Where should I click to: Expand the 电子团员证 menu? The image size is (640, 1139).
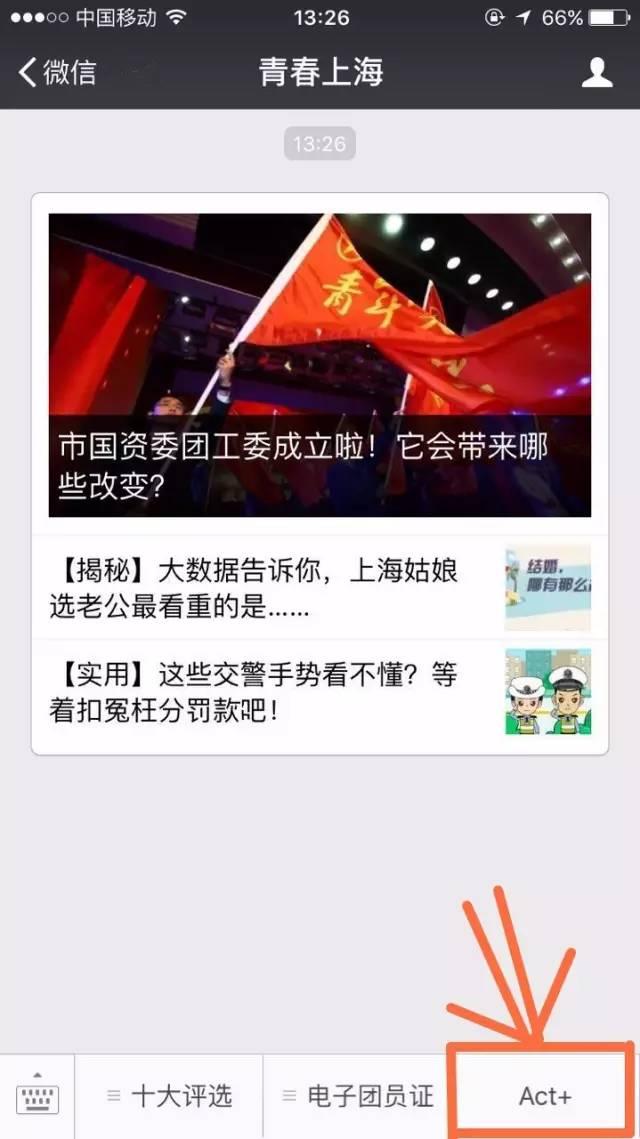358,1096
